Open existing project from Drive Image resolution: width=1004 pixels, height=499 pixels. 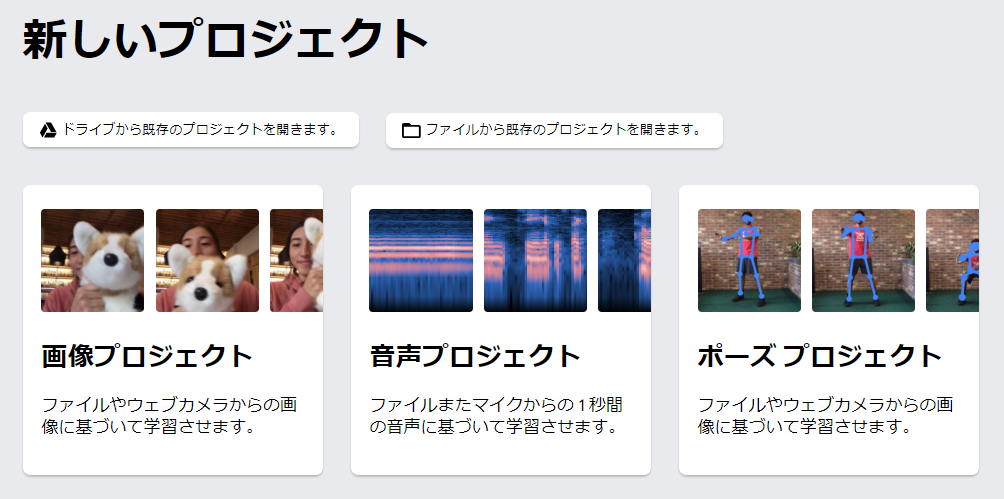[x=190, y=130]
